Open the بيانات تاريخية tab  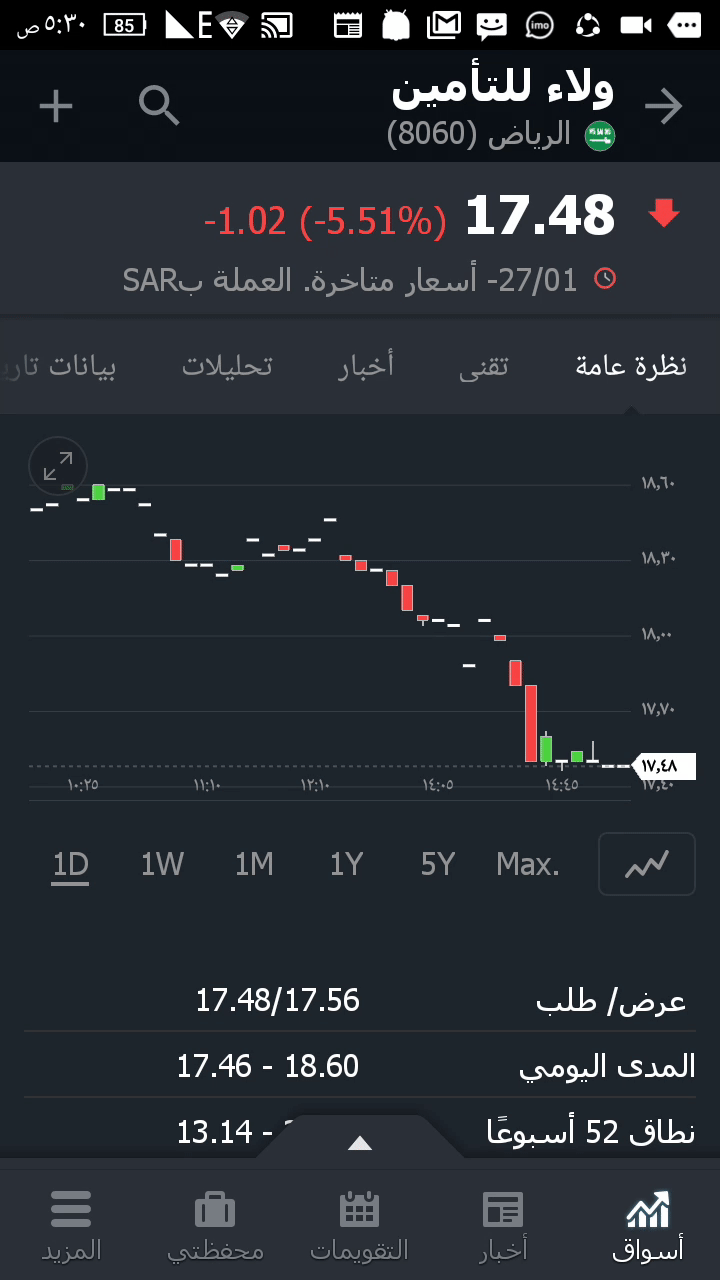[62, 366]
